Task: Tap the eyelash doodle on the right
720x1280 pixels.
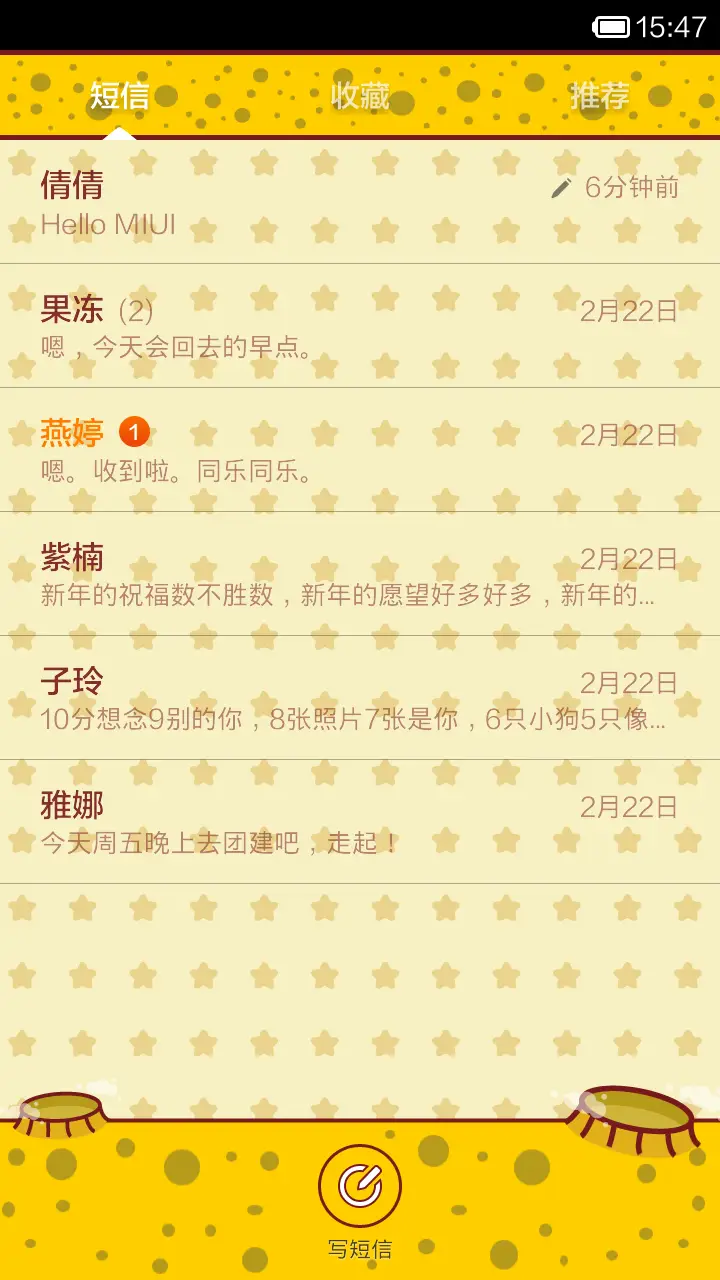Action: point(630,1110)
